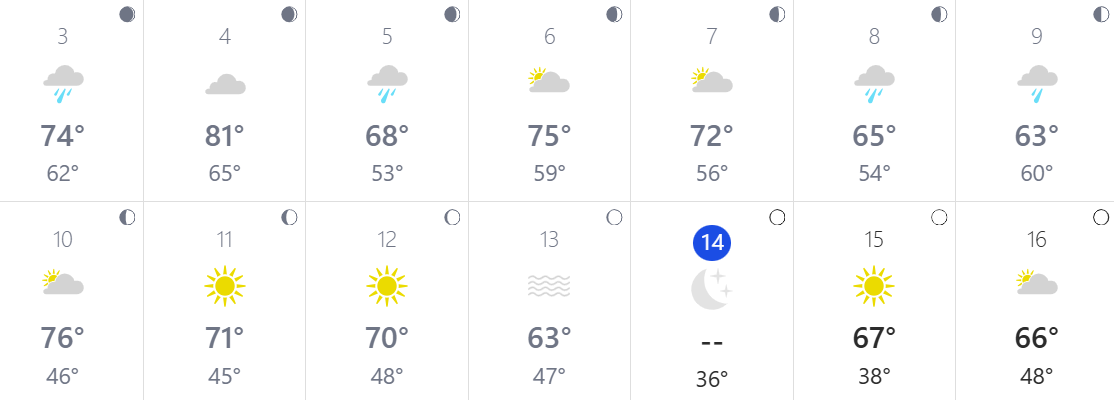Open the forecast for day 3

[x=62, y=100]
